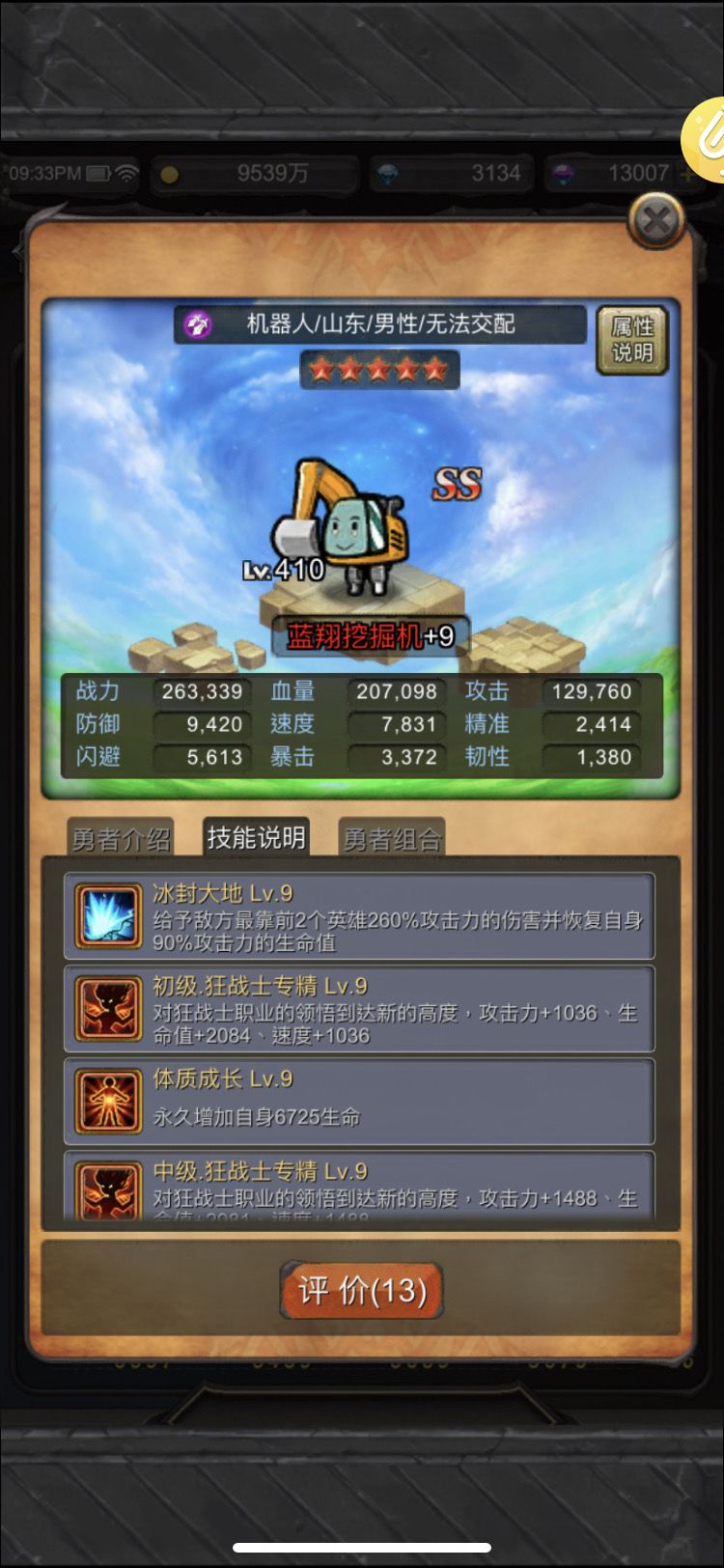Tap the 中级.狂战士专精 skill icon

(x=108, y=1191)
